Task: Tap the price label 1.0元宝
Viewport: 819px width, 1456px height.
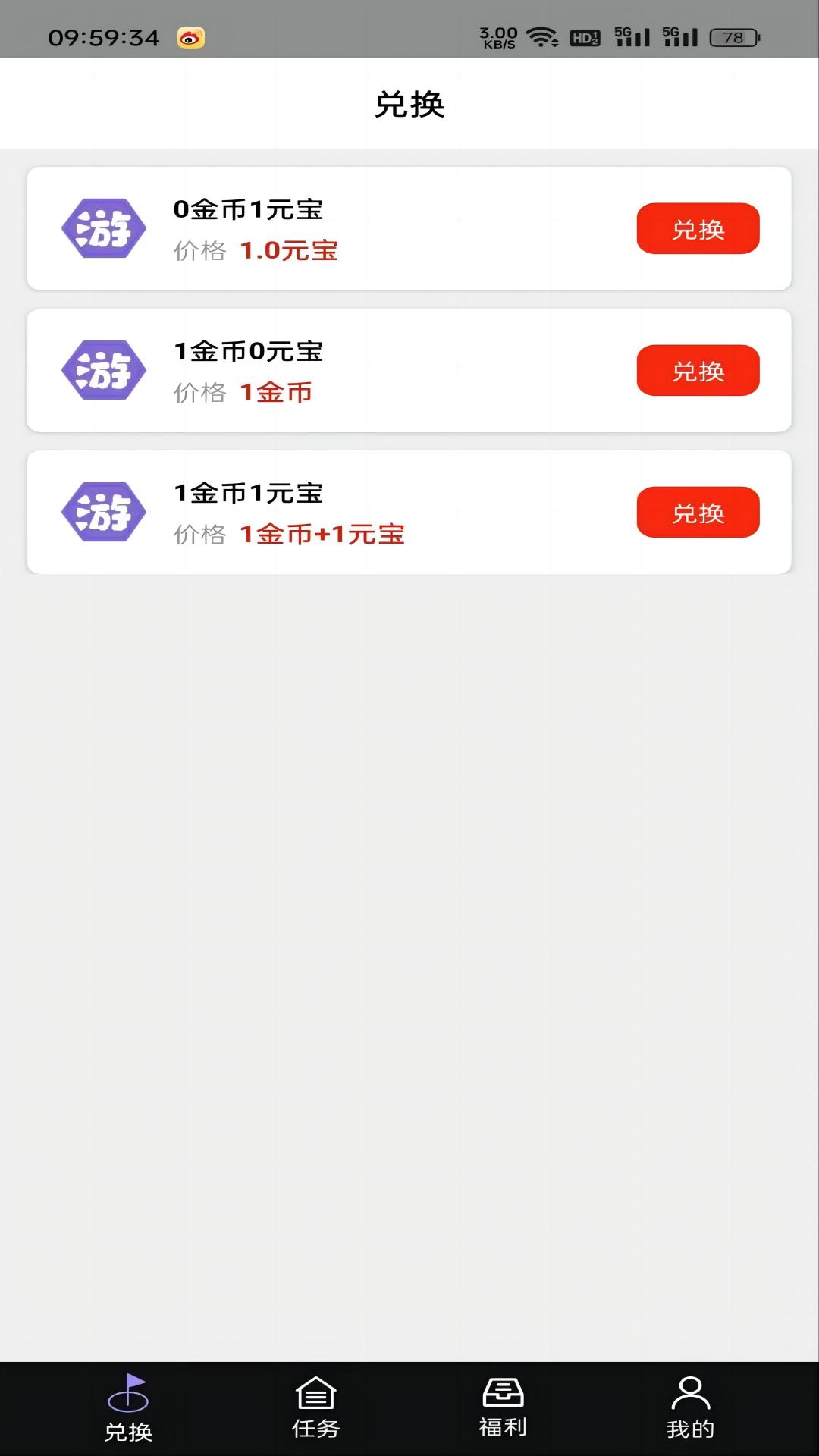Action: tap(290, 249)
